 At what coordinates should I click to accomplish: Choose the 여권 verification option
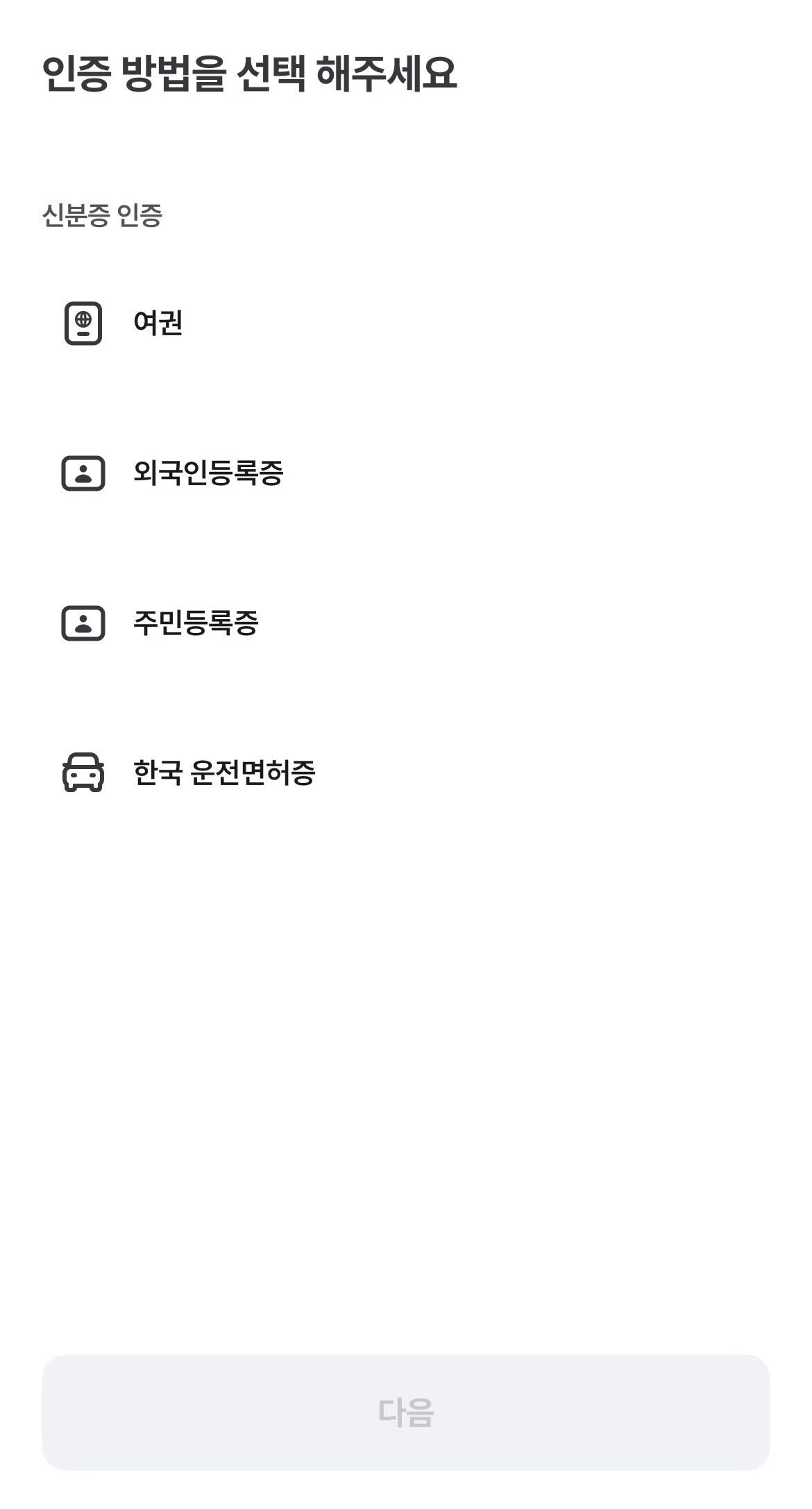[x=208, y=322]
